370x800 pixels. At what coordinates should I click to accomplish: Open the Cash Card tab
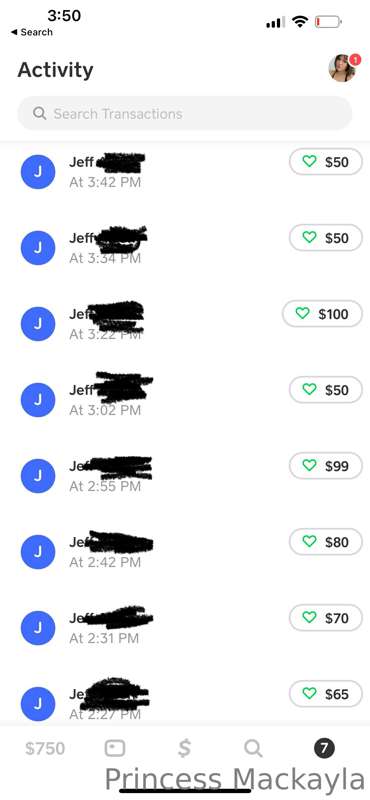click(115, 748)
